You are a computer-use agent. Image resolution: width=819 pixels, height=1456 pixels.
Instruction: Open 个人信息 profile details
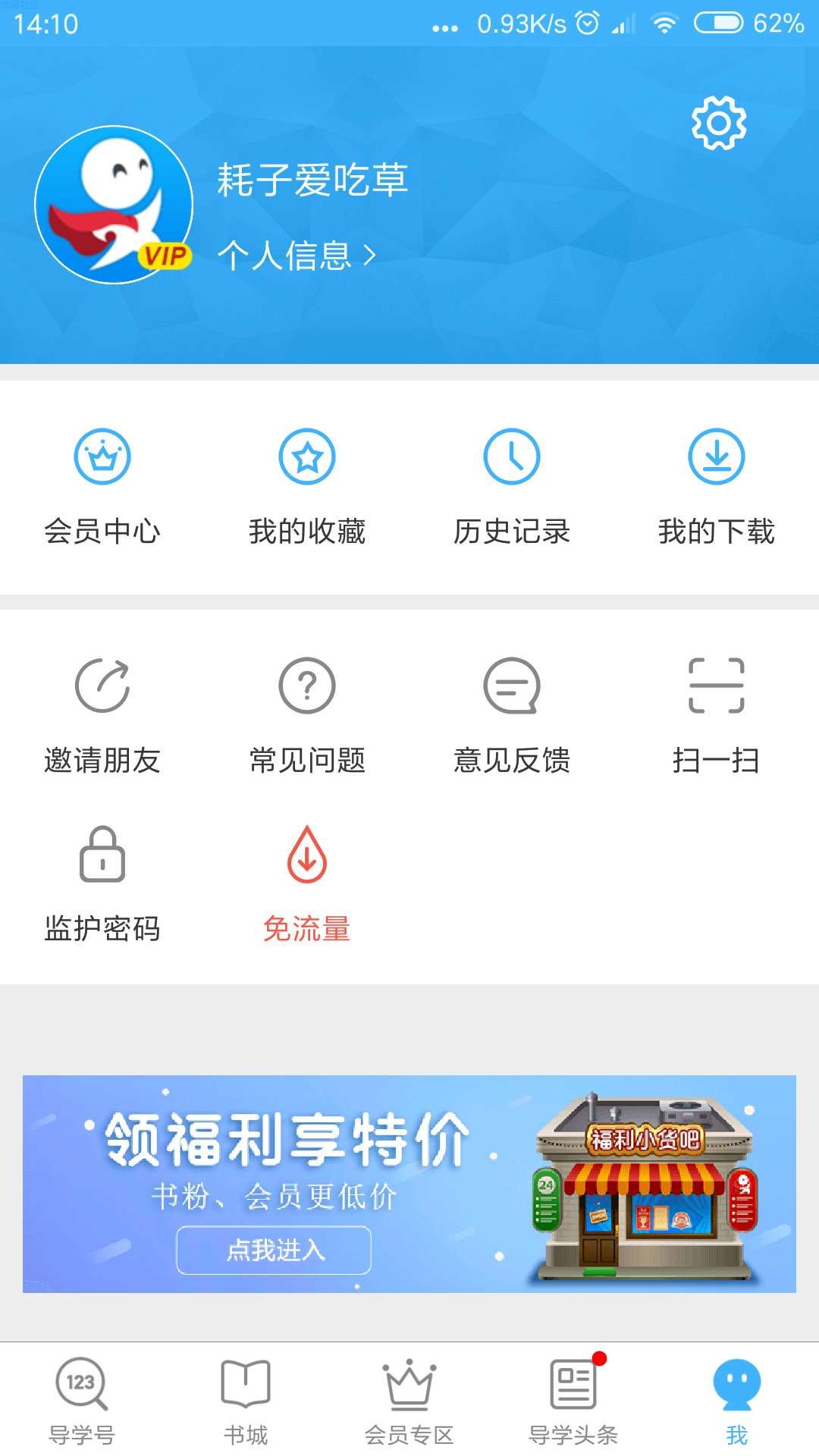click(x=297, y=256)
